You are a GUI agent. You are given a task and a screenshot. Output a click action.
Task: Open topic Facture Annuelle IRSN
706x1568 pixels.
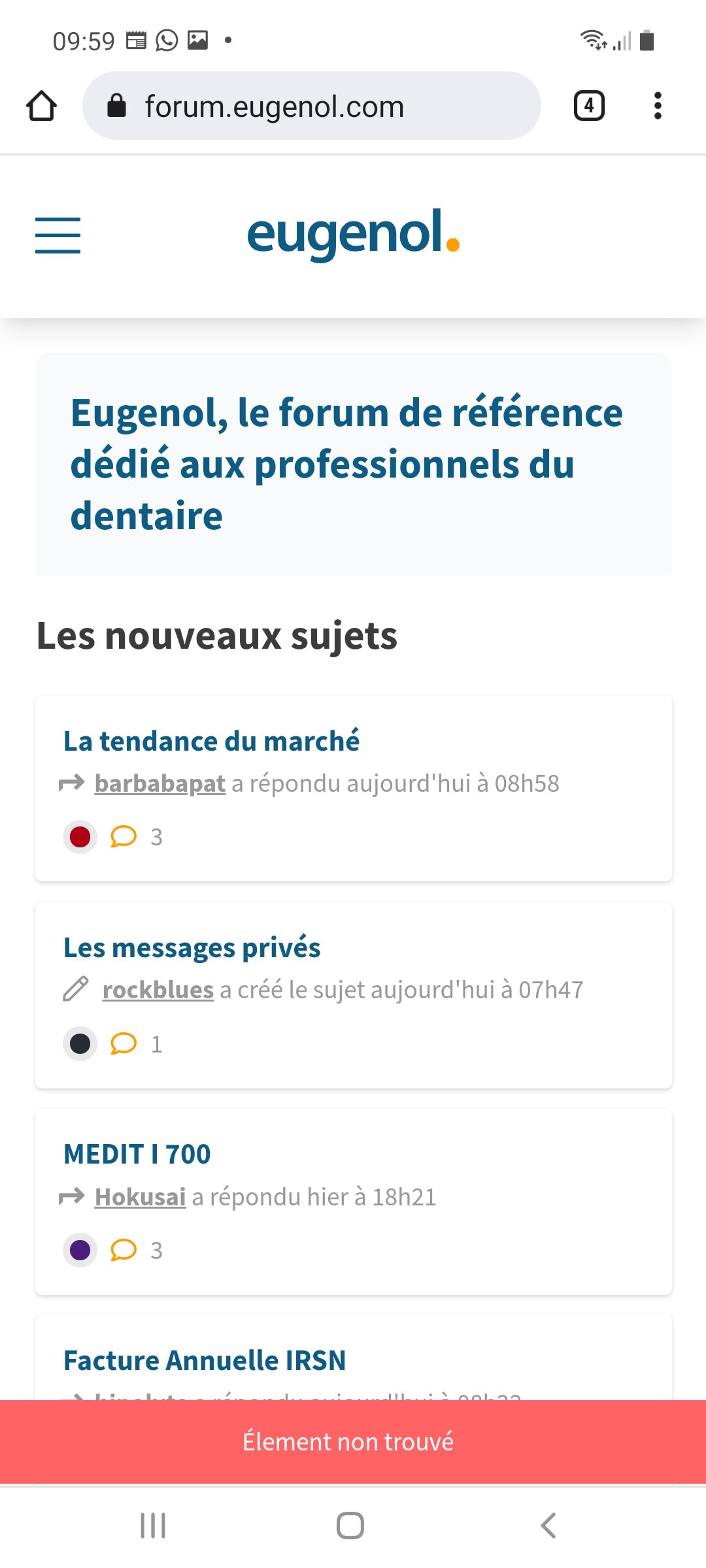click(x=204, y=1361)
